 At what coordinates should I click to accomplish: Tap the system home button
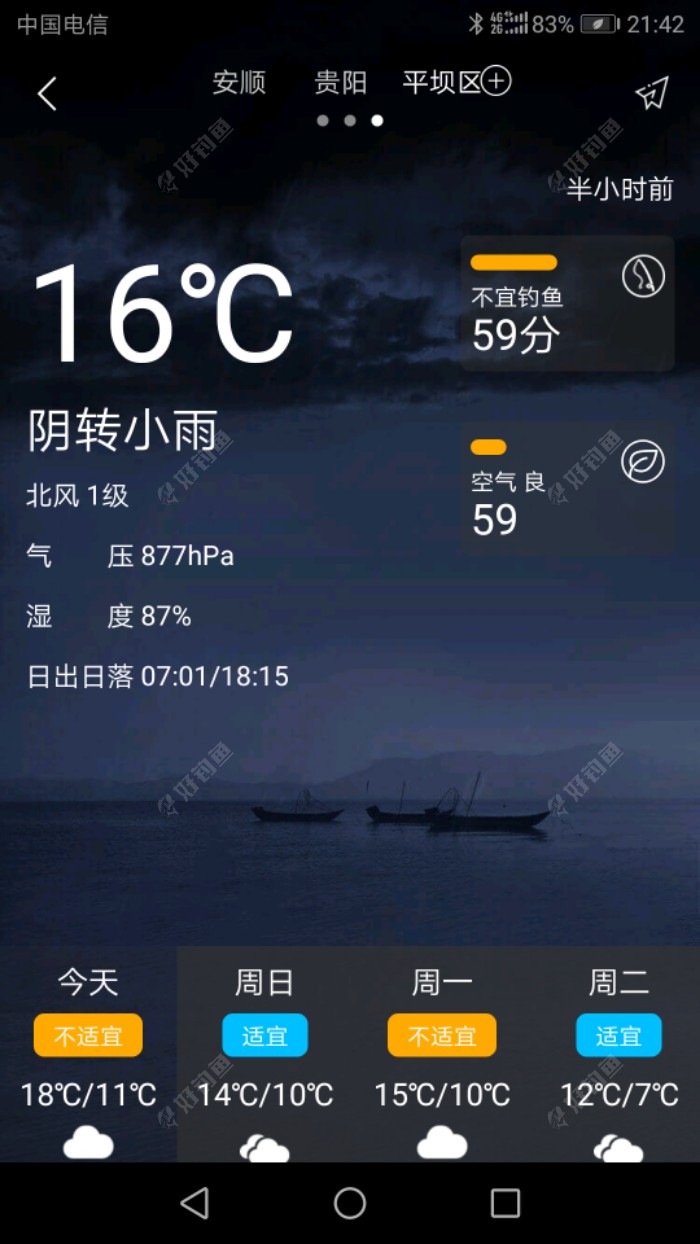[350, 1203]
